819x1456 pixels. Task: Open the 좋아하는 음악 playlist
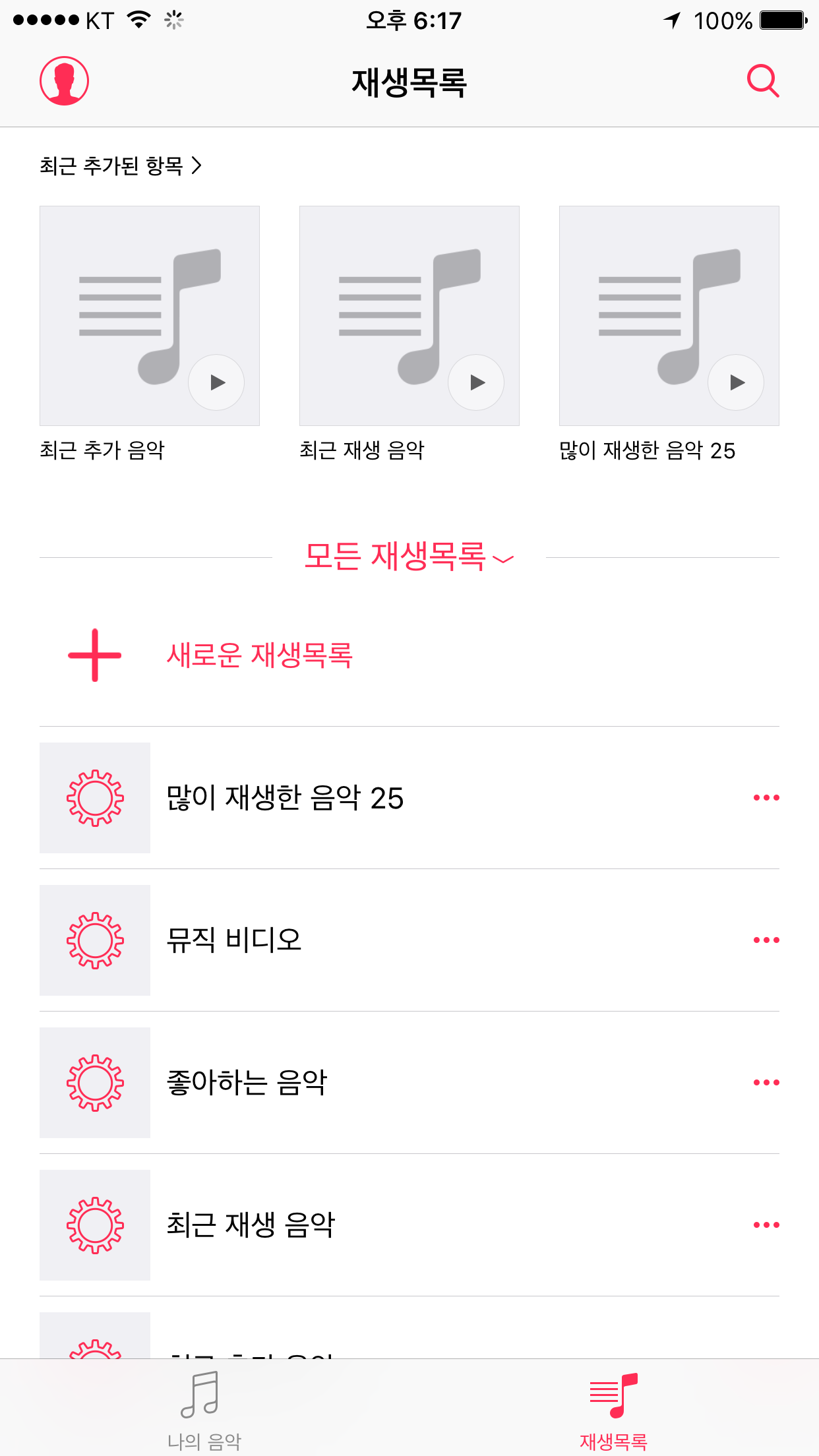click(x=247, y=1083)
